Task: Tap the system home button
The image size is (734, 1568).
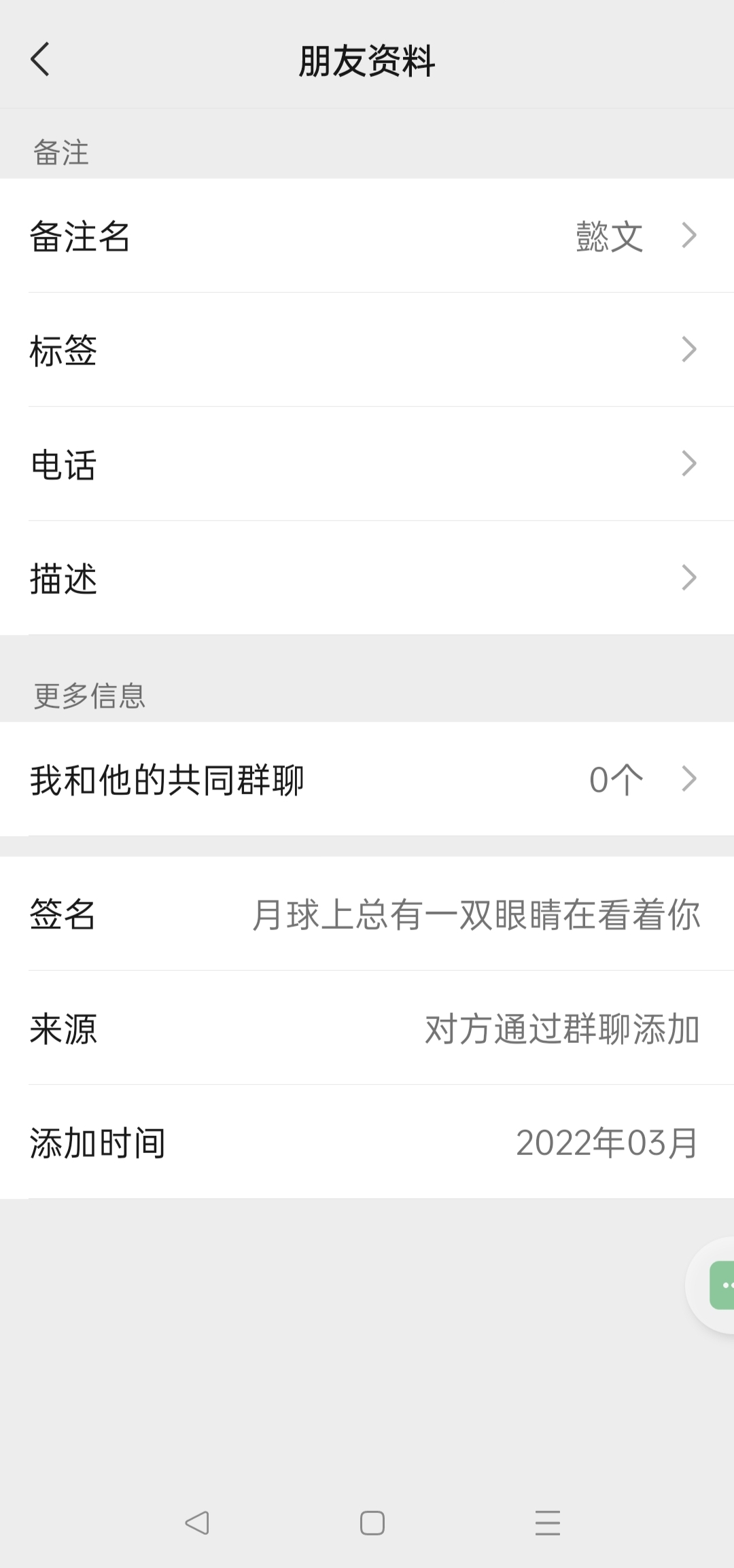Action: (x=372, y=1522)
